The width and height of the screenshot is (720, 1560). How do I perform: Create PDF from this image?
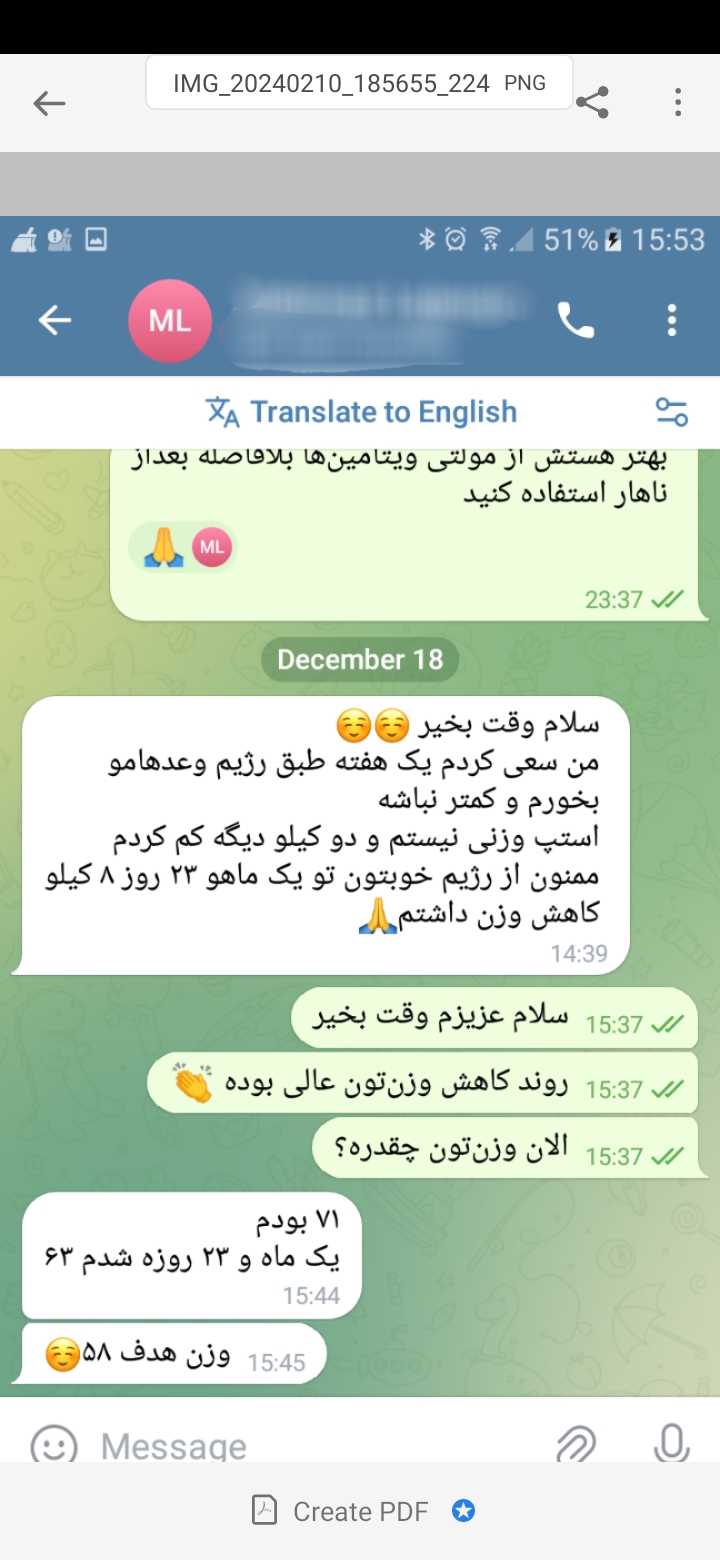[362, 1511]
